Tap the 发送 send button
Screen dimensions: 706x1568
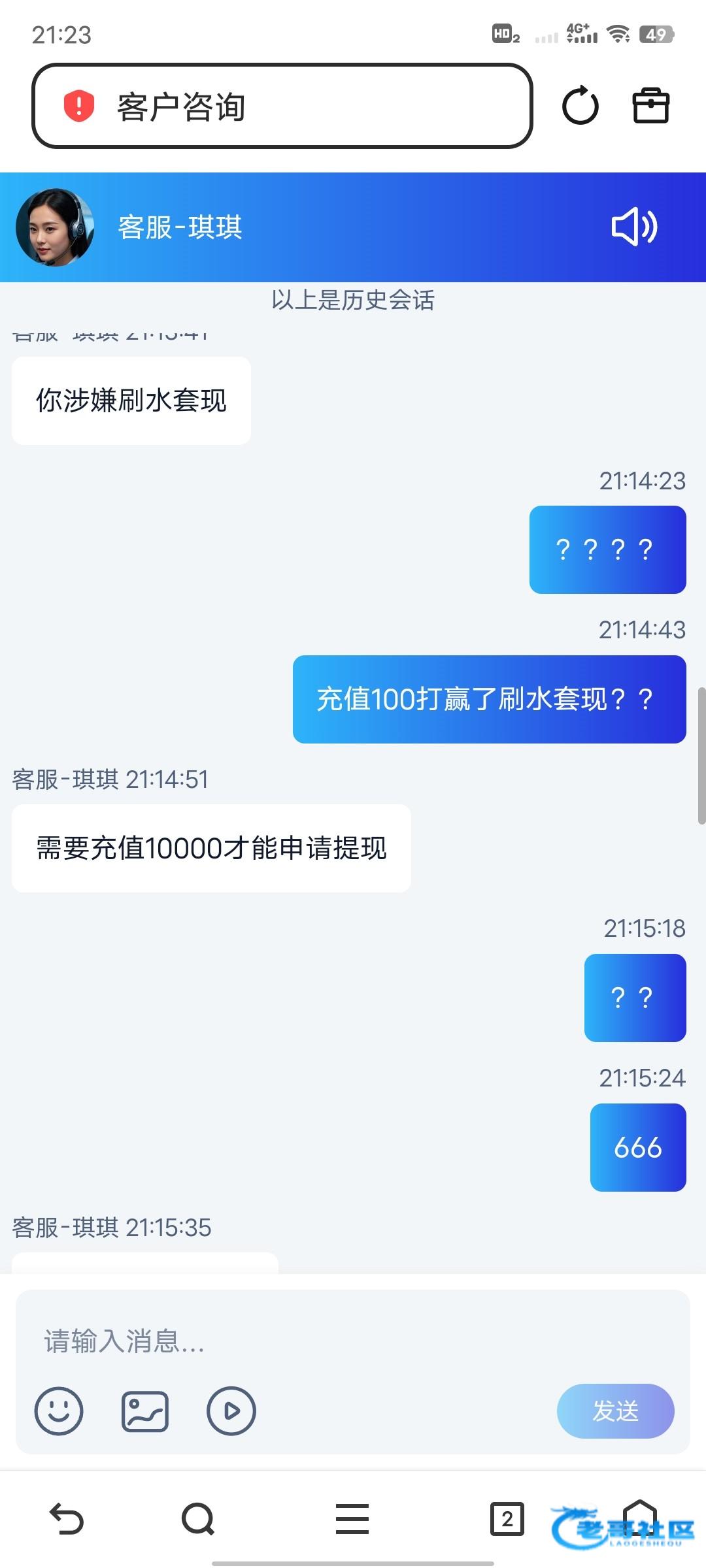615,1411
